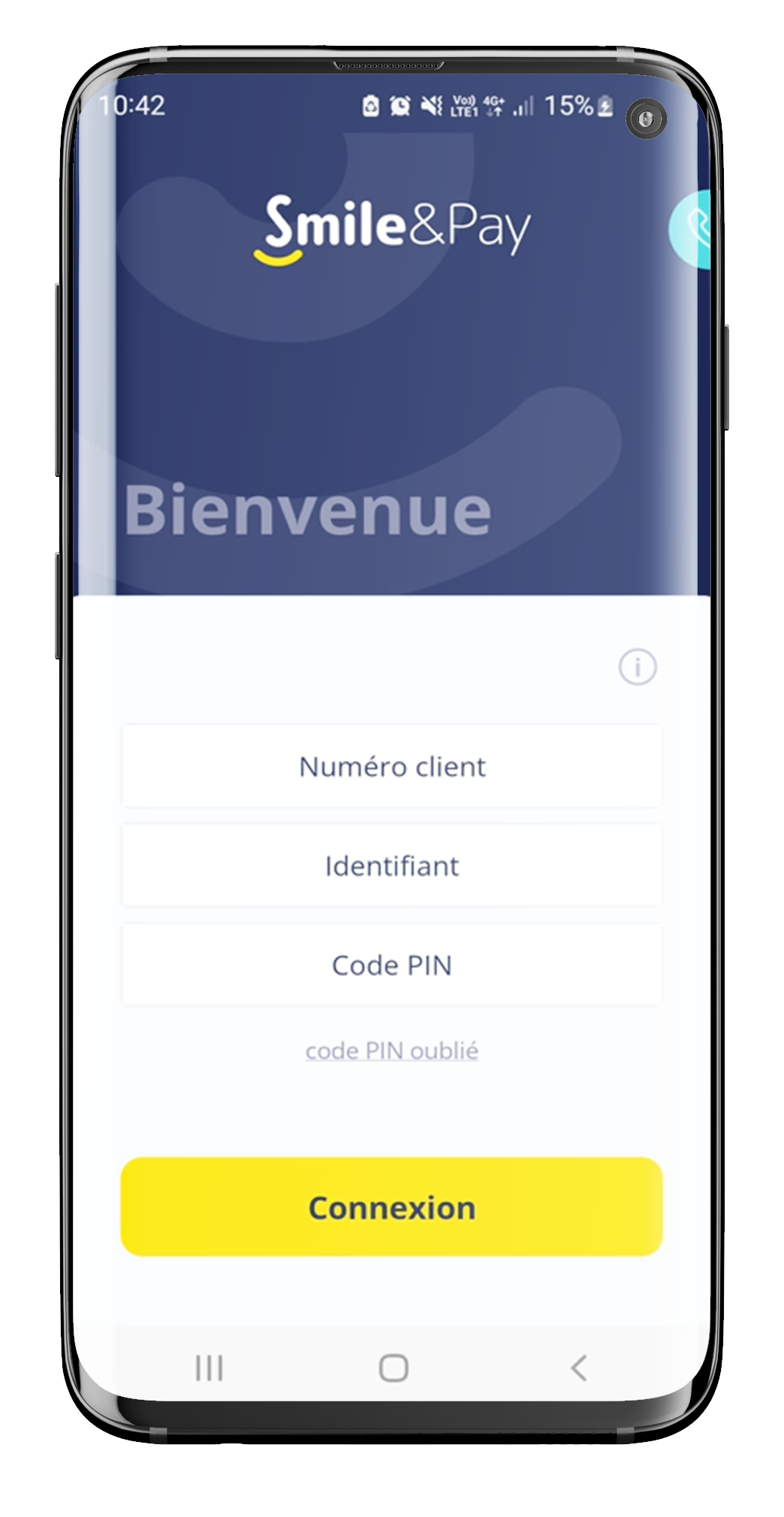This screenshot has height=1517, width=784.
Task: Open the info icon above the form
Action: tap(637, 666)
